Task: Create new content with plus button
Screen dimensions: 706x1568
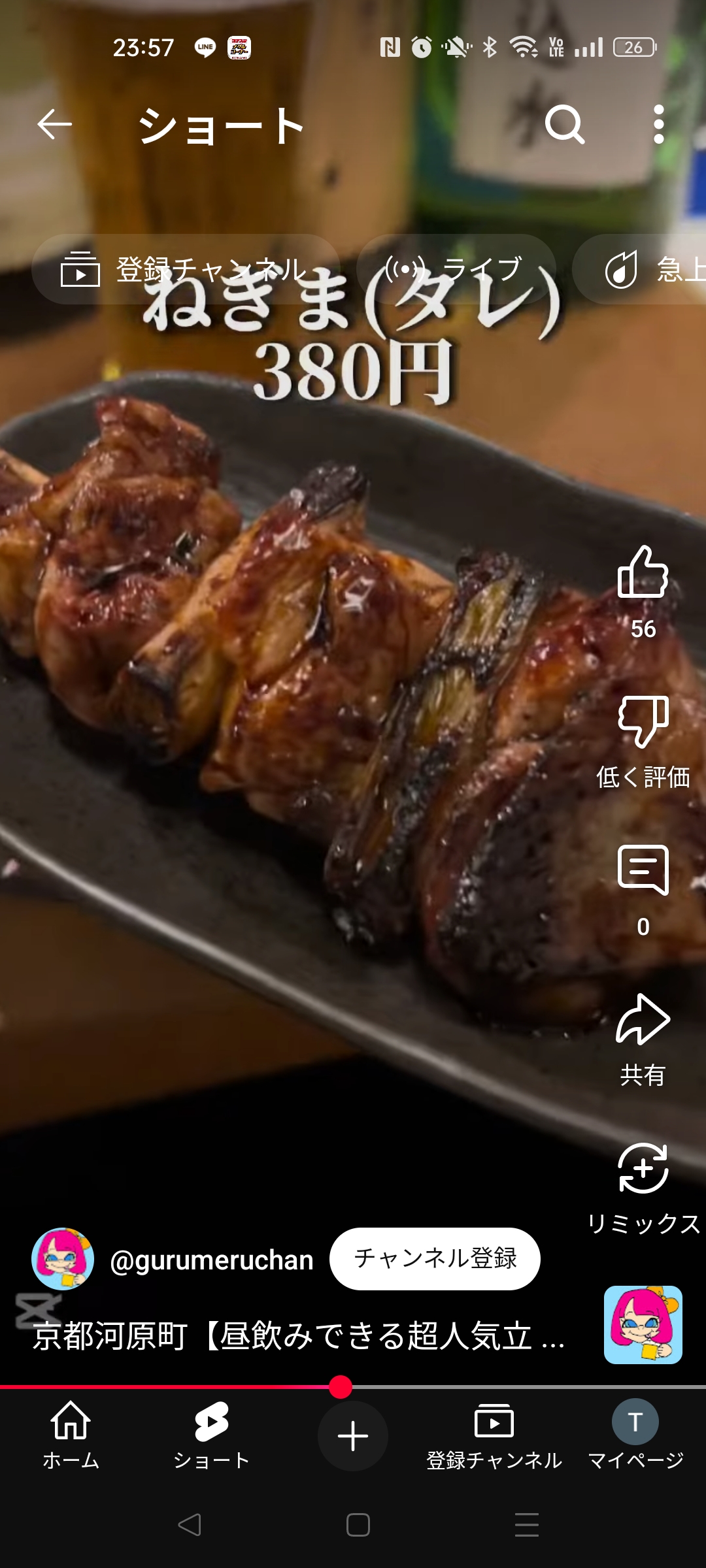Action: click(353, 1436)
